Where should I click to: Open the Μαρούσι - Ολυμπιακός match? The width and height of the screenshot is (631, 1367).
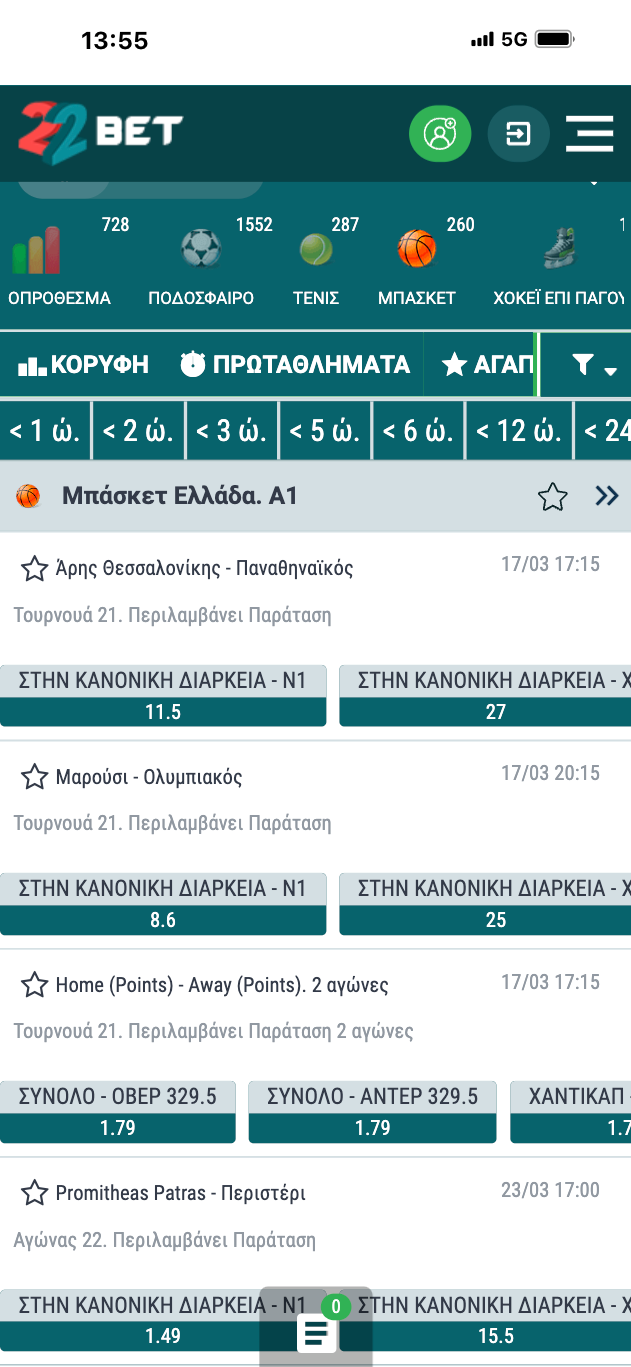click(148, 777)
